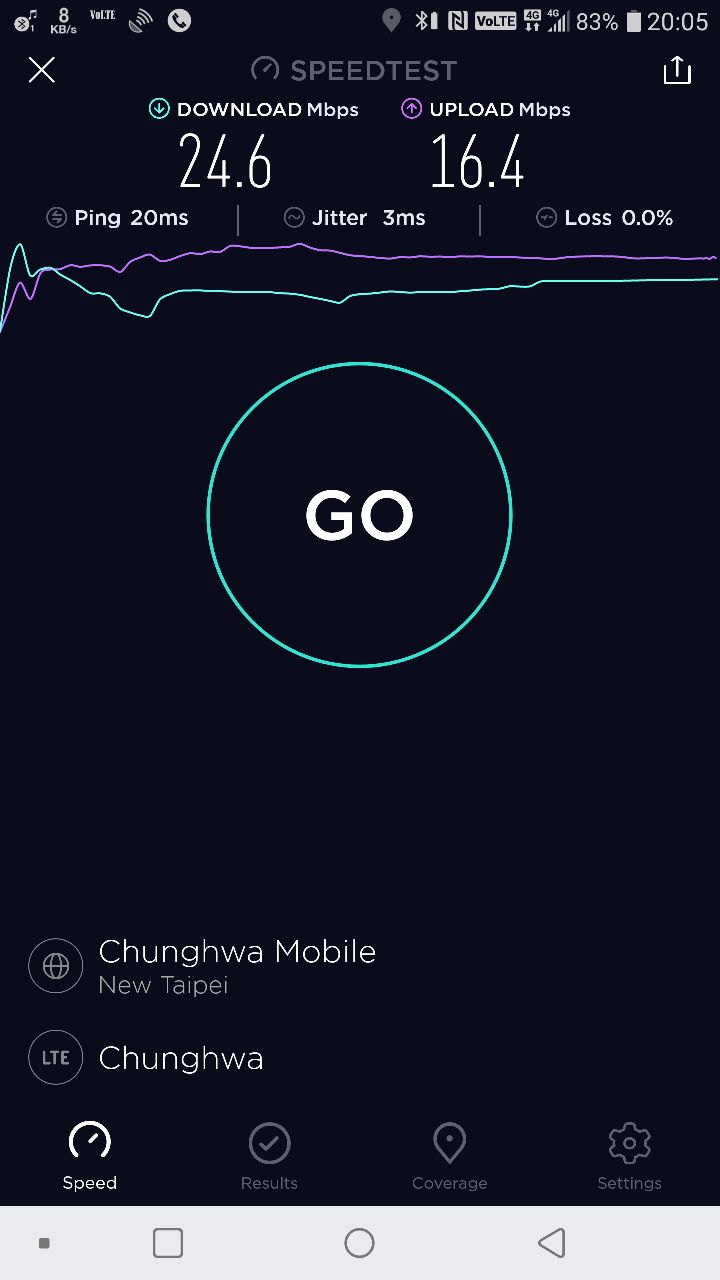The width and height of the screenshot is (720, 1280).
Task: Change the Chunghwa Mobile New Taipei server
Action: 236,965
